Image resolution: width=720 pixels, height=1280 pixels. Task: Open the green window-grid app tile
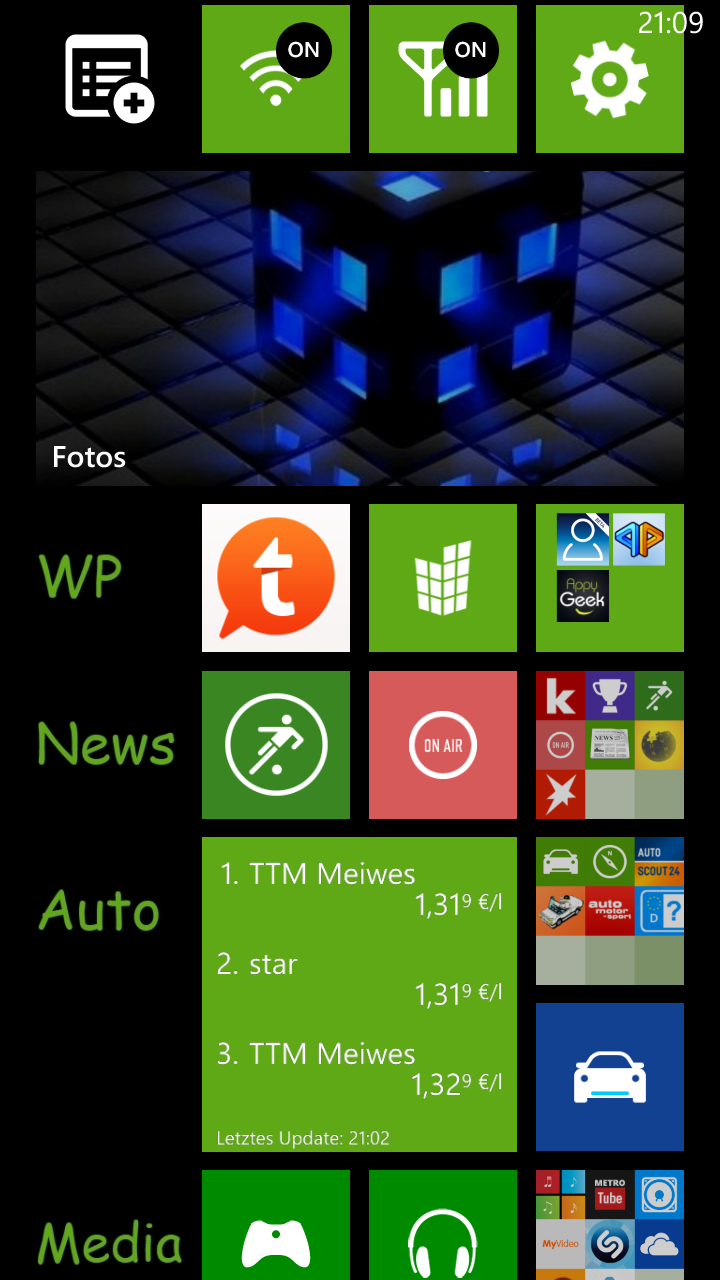(443, 578)
